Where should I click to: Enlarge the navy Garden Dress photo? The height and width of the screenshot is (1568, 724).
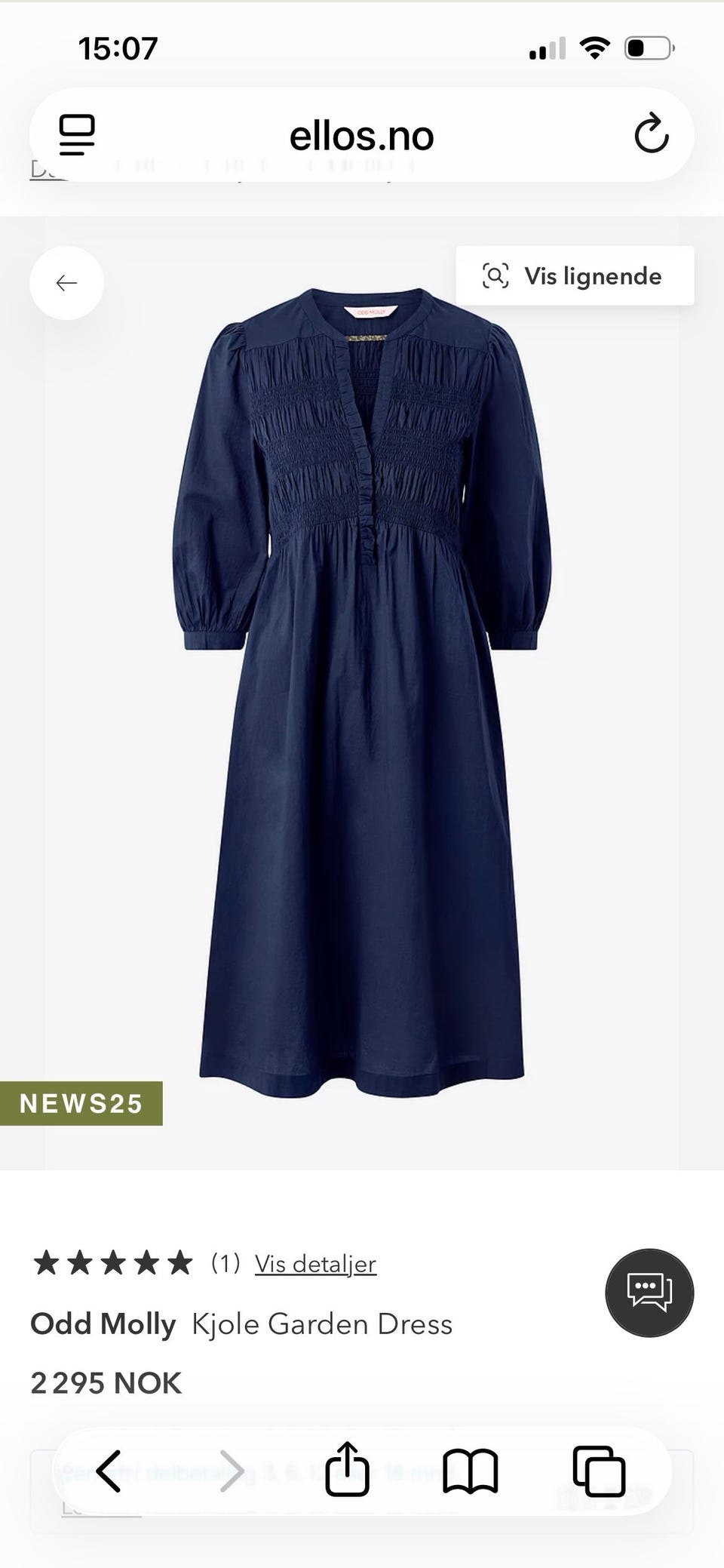point(362,693)
